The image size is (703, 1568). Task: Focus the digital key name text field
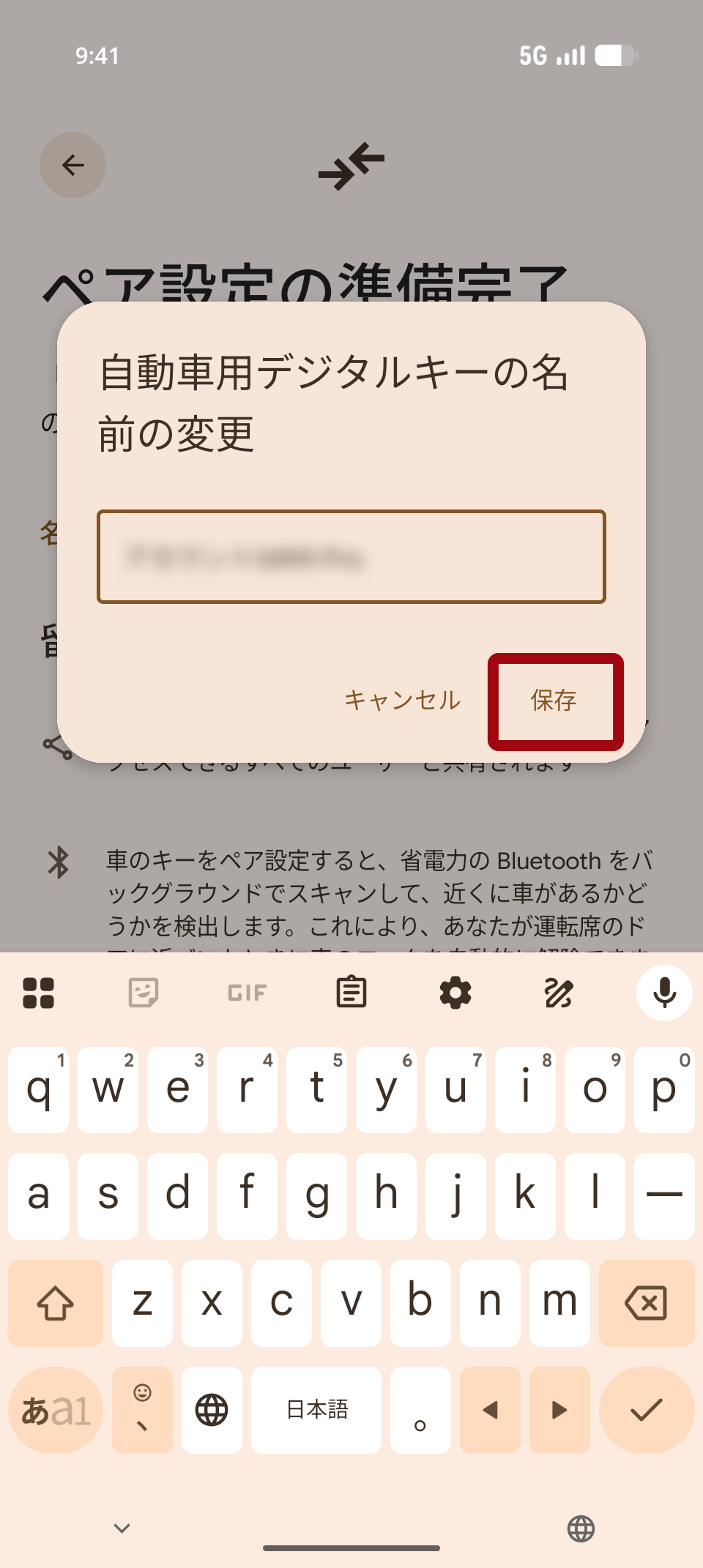(351, 556)
